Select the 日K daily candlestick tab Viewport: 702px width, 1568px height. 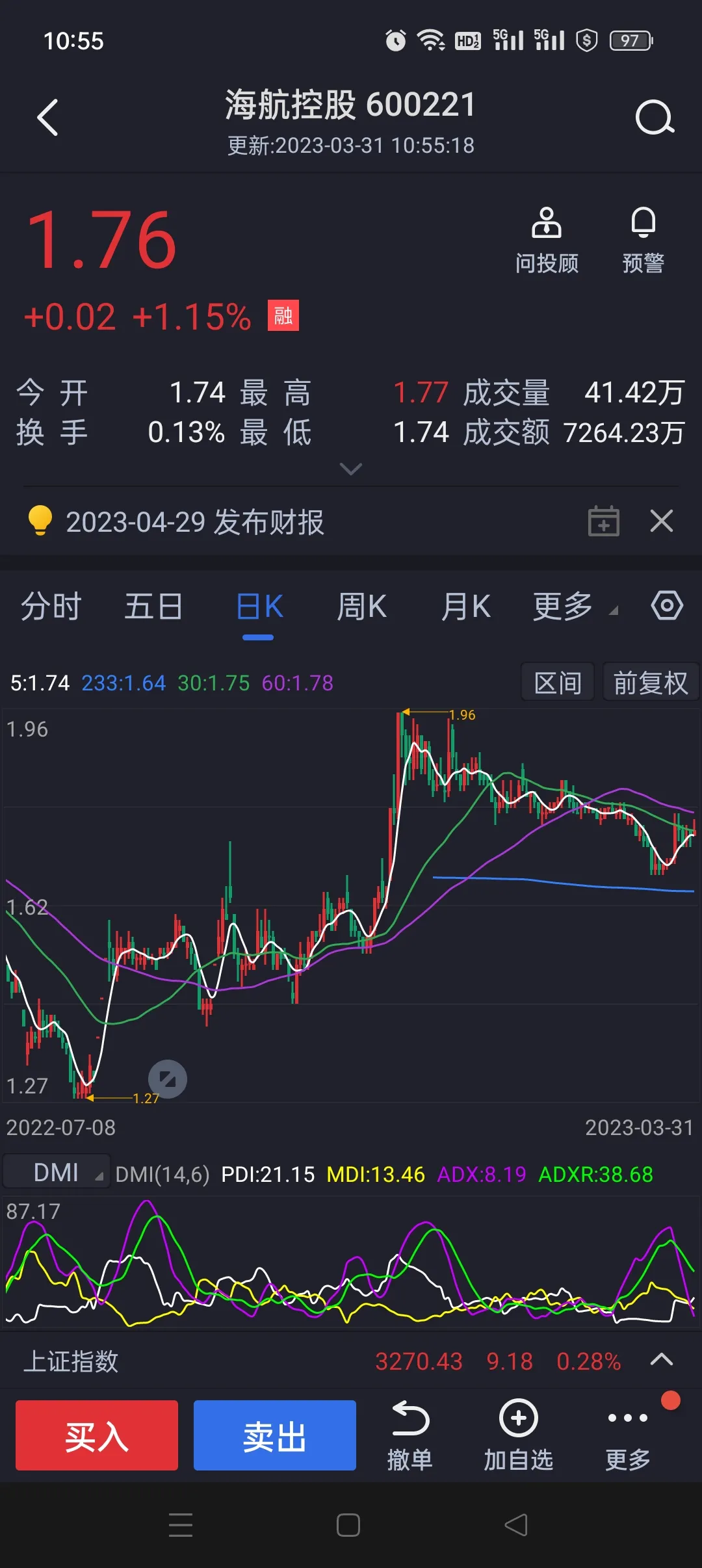pos(259,607)
